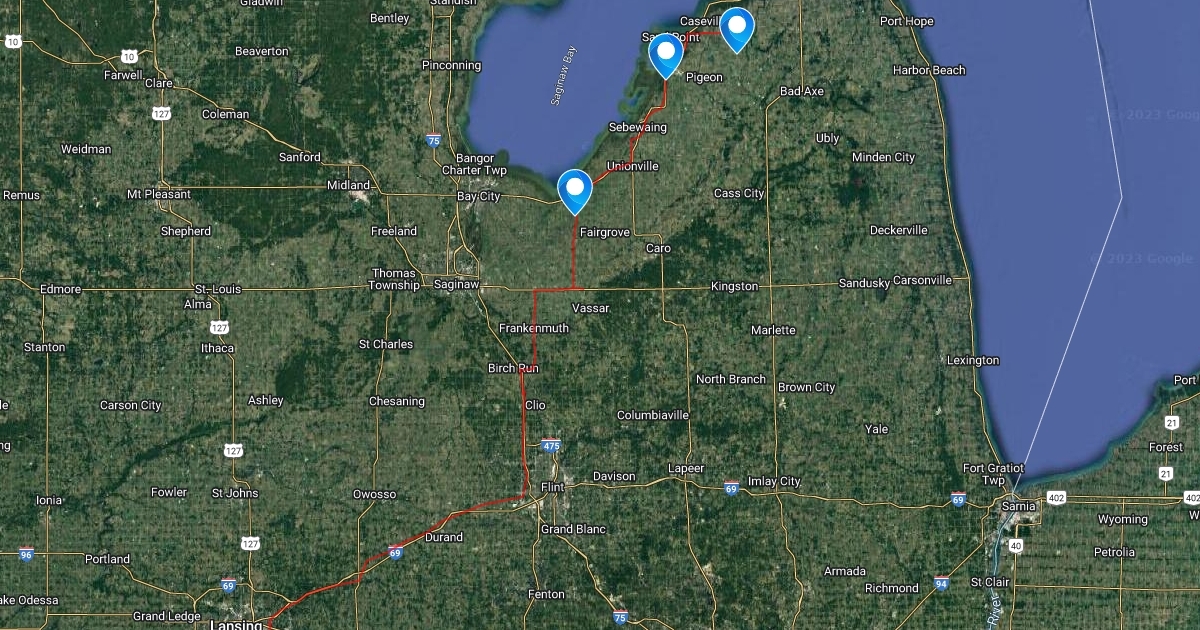
Task: Open the map pin east of Caseville
Action: (x=737, y=27)
